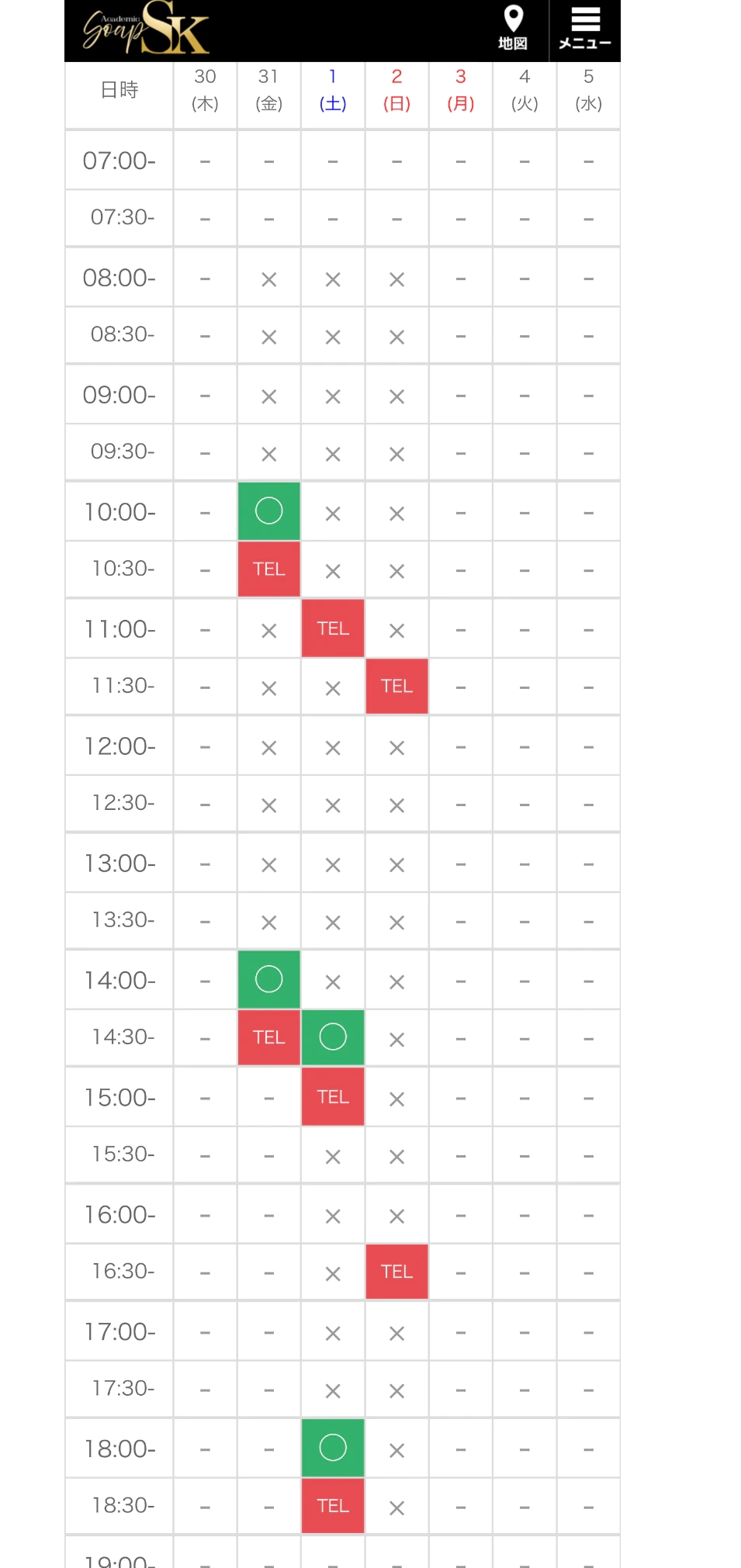Open the map (地図) icon
This screenshot has width=741, height=1568.
[x=513, y=29]
